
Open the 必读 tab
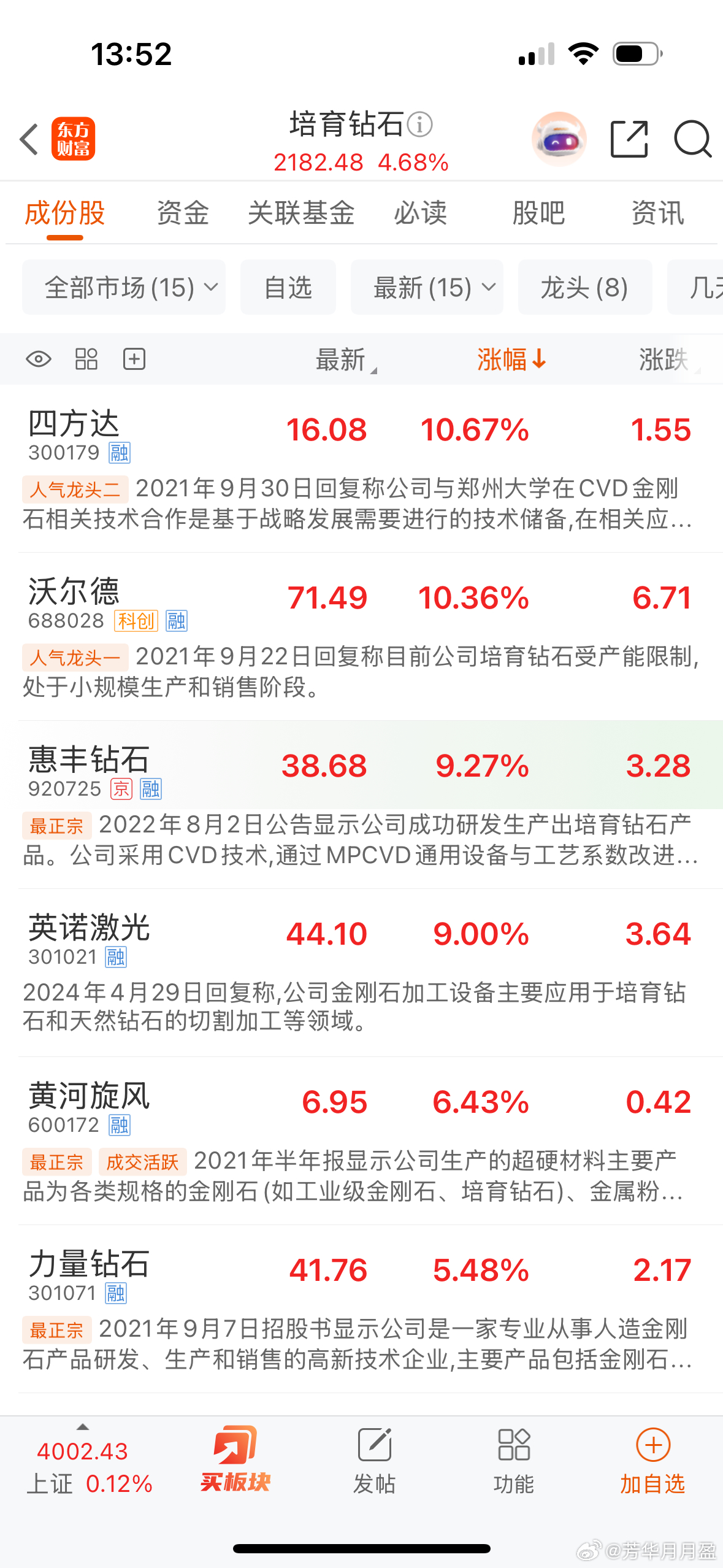420,213
